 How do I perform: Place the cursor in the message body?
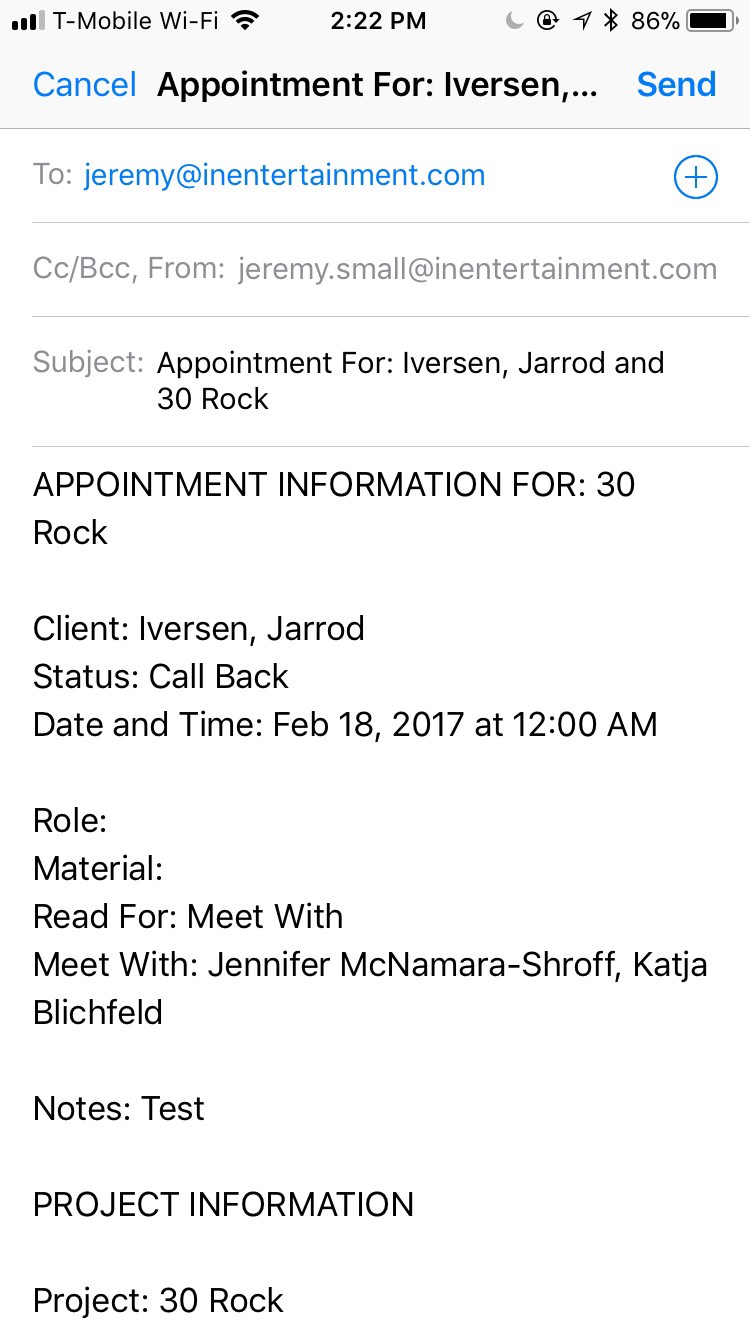pos(375,890)
